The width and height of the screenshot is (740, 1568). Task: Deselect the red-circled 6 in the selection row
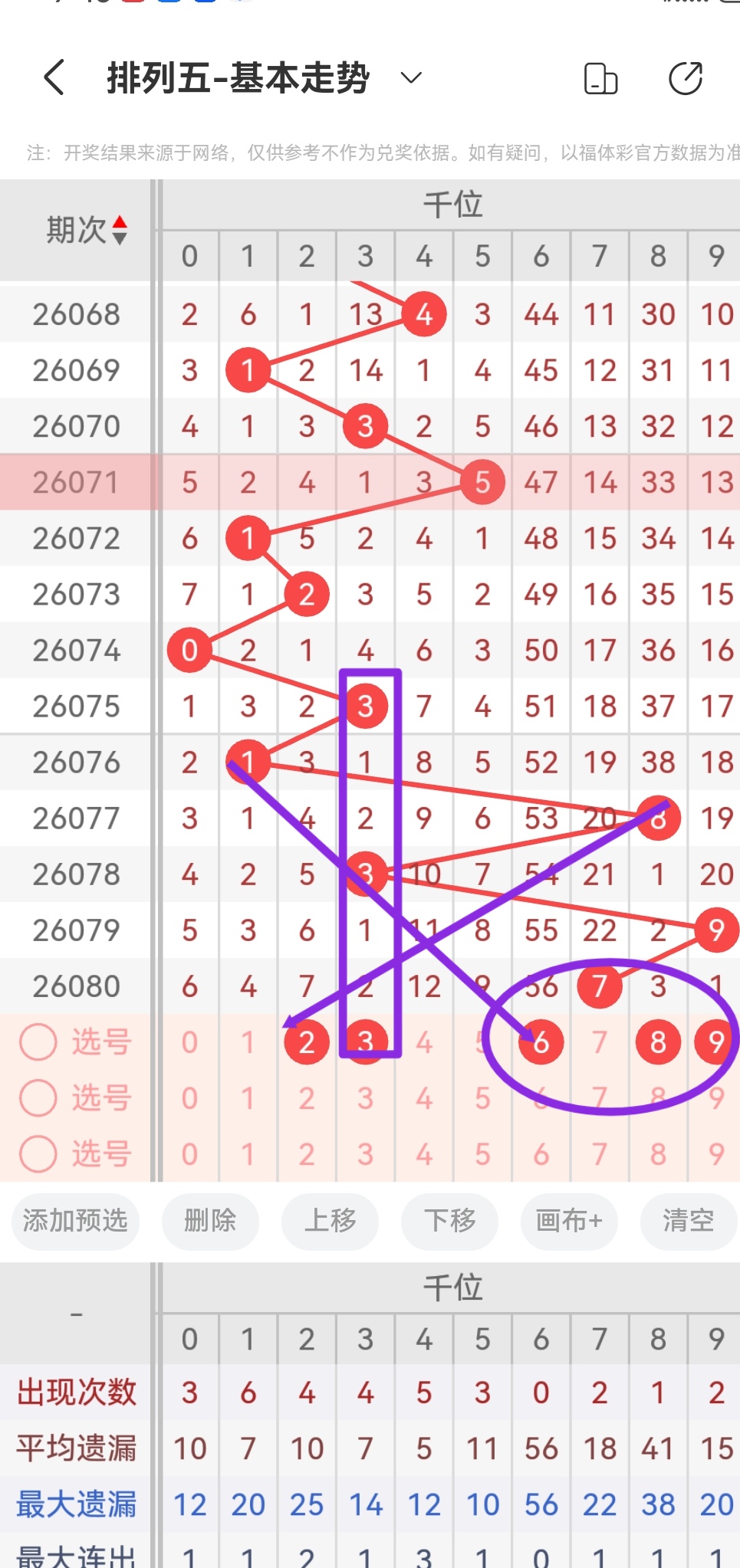coord(541,1042)
